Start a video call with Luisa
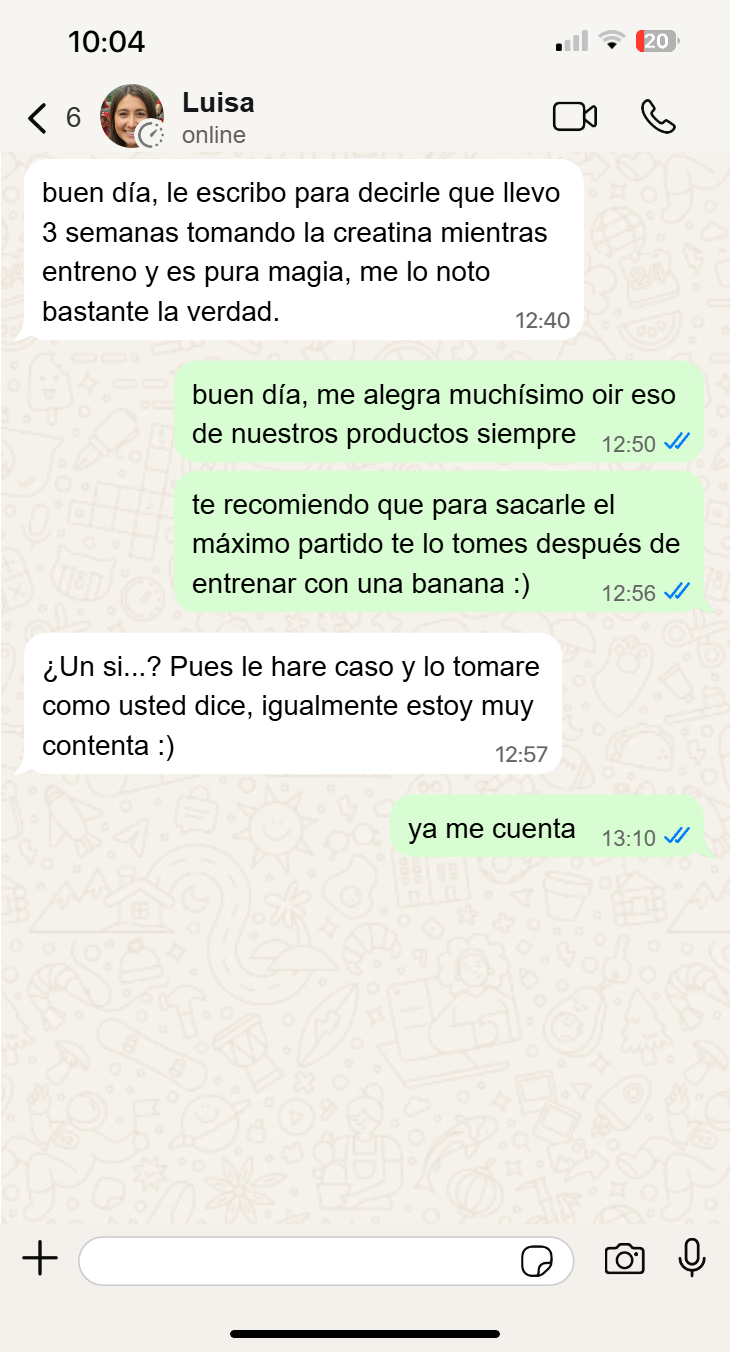 pos(574,117)
